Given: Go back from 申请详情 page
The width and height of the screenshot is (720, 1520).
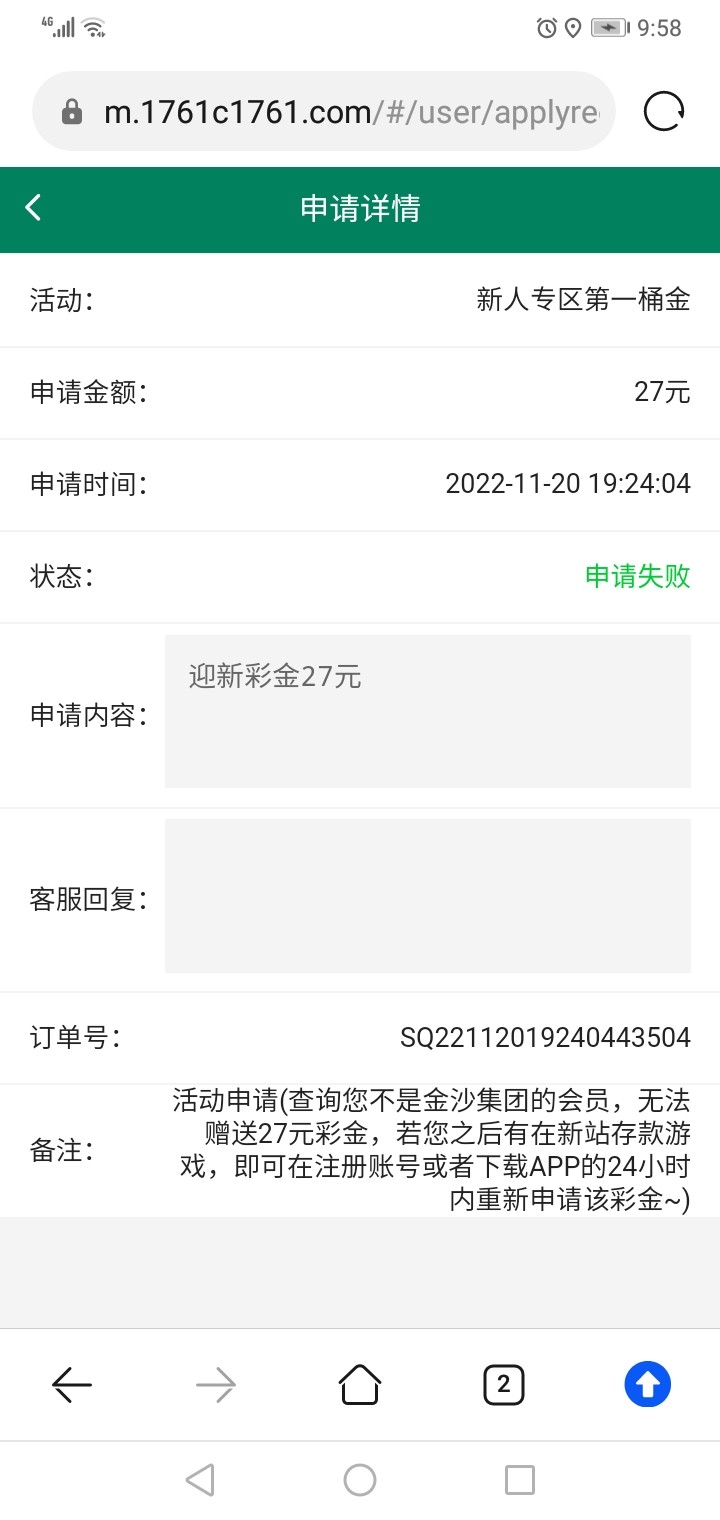Looking at the screenshot, I should [34, 208].
